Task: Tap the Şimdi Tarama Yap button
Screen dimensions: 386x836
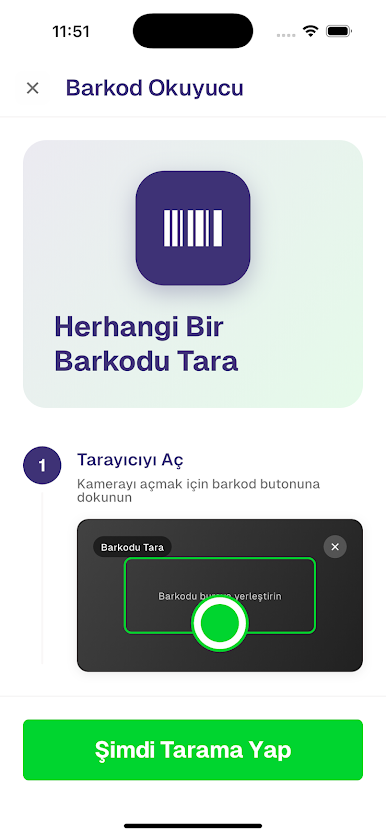Action: (193, 750)
